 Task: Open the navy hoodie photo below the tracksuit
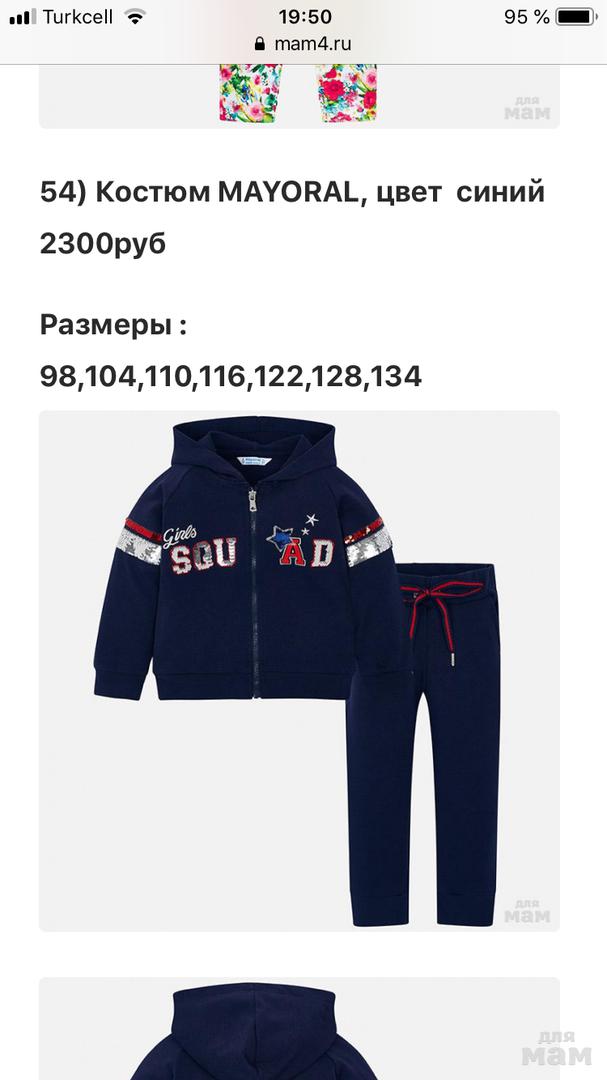pyautogui.click(x=299, y=1030)
